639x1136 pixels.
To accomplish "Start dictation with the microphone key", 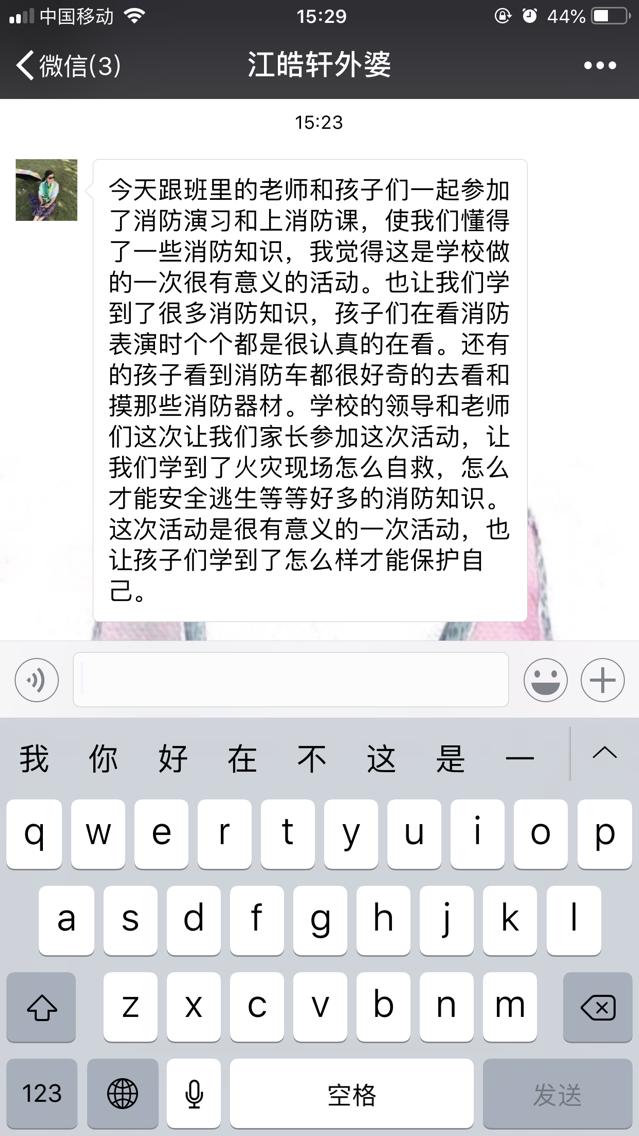I will click(194, 1094).
